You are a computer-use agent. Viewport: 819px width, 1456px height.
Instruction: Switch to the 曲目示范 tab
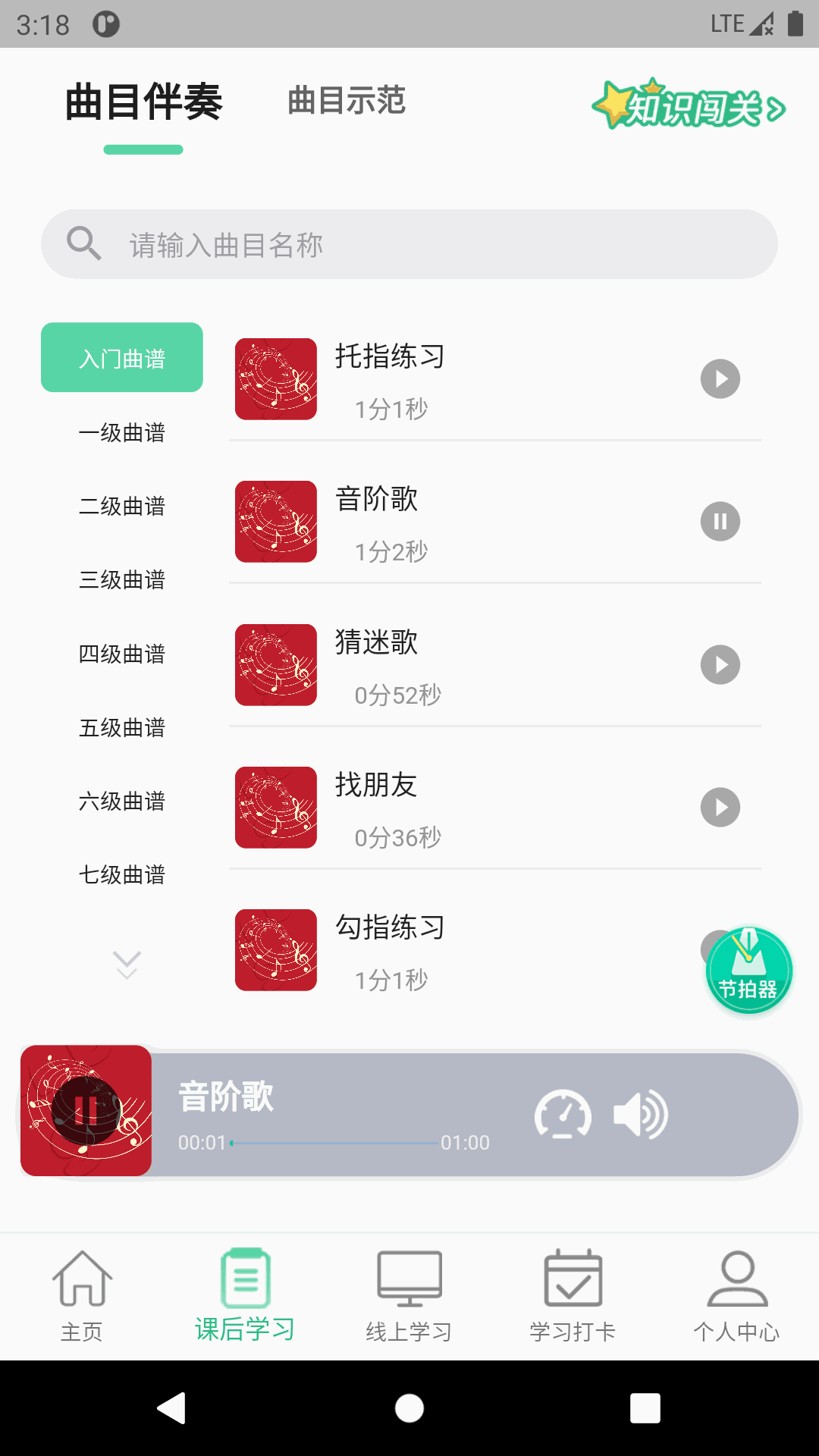[347, 101]
